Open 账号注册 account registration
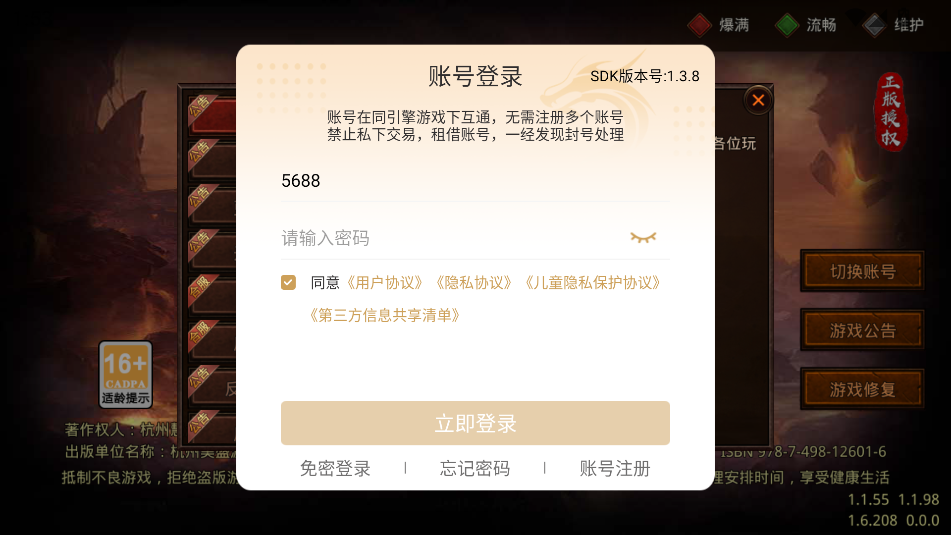 pos(615,468)
